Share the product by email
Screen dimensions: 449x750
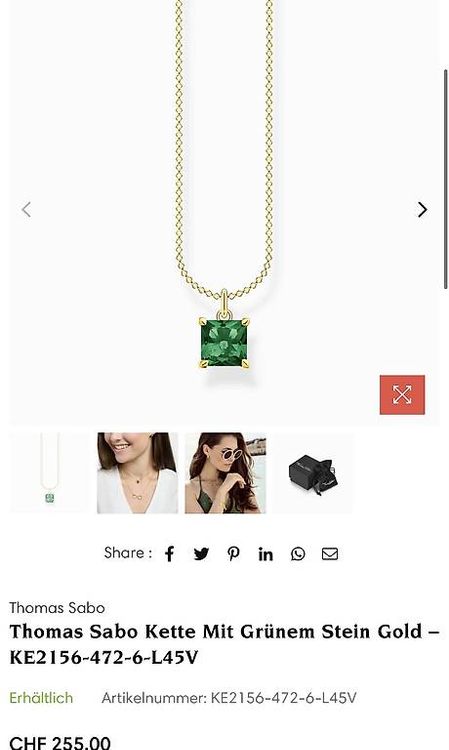pos(330,554)
